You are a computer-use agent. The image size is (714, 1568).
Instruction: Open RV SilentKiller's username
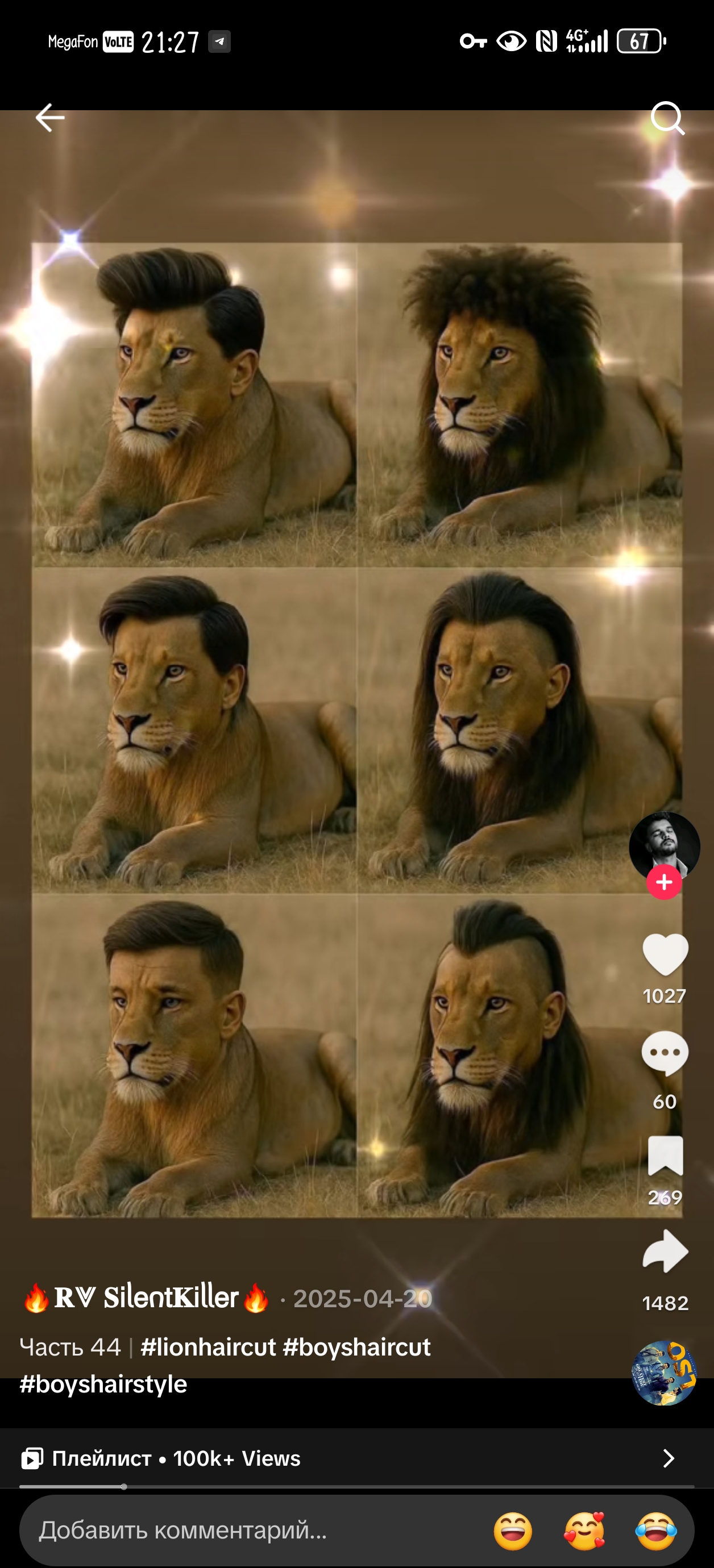(146, 1298)
